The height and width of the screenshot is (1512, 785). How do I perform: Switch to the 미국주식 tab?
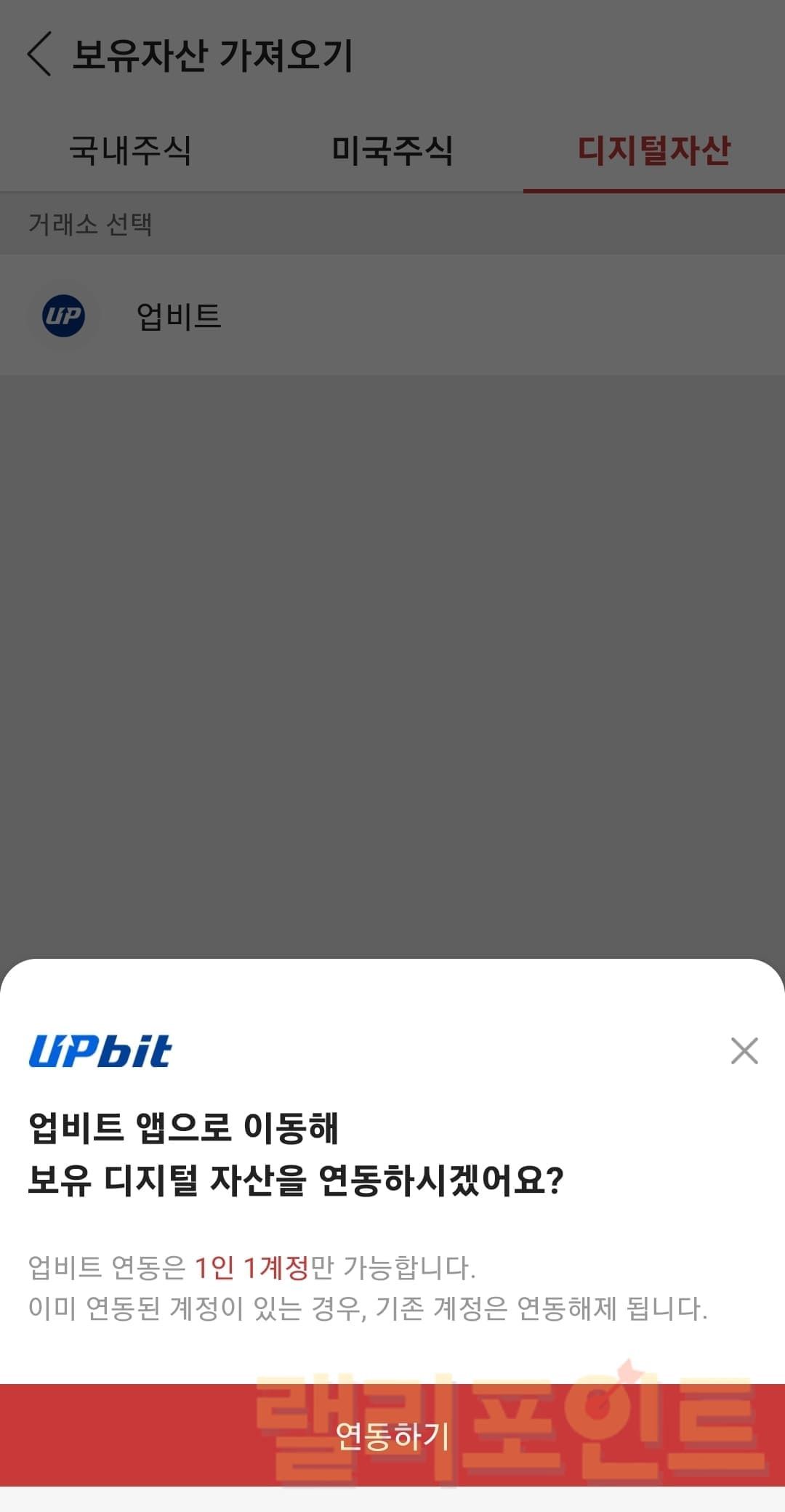(x=392, y=150)
